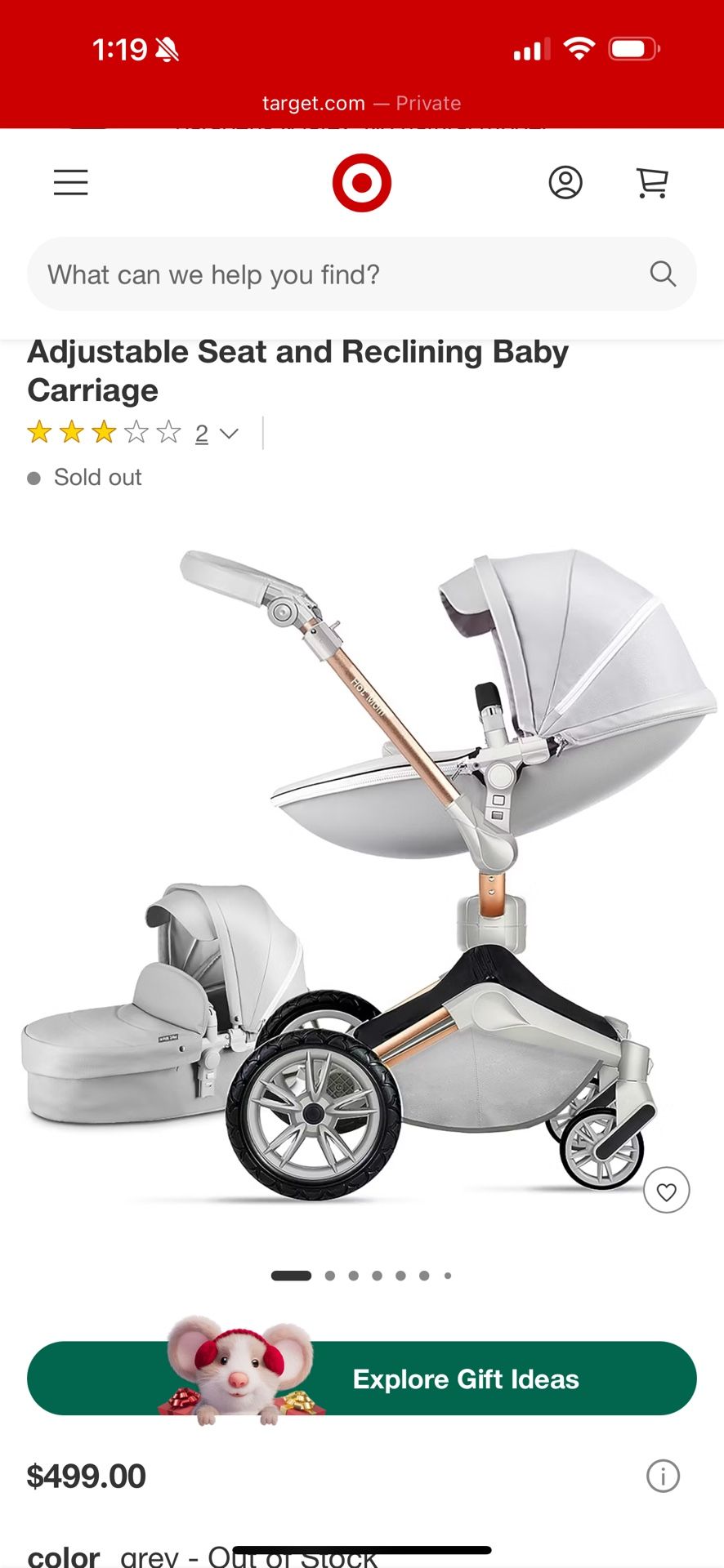Open the 2 ratings link
The image size is (724, 1568).
201,434
